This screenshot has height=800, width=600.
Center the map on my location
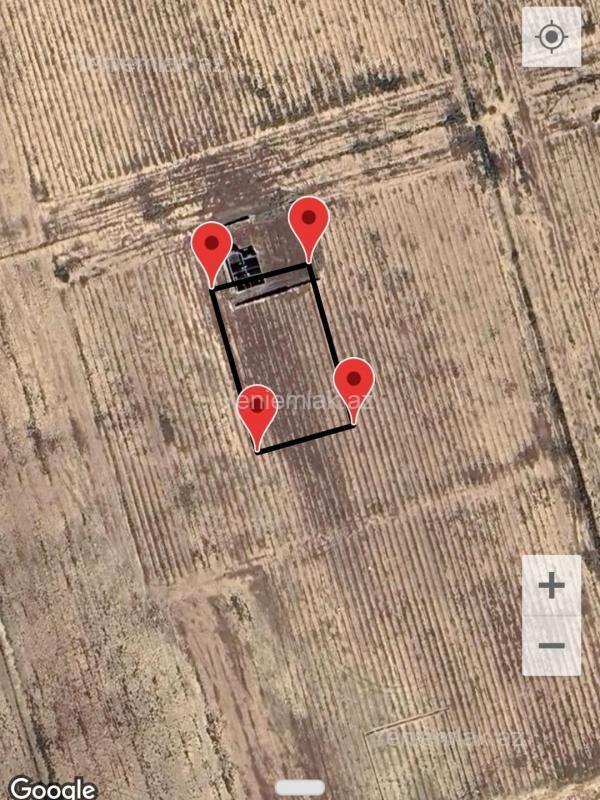[x=551, y=38]
